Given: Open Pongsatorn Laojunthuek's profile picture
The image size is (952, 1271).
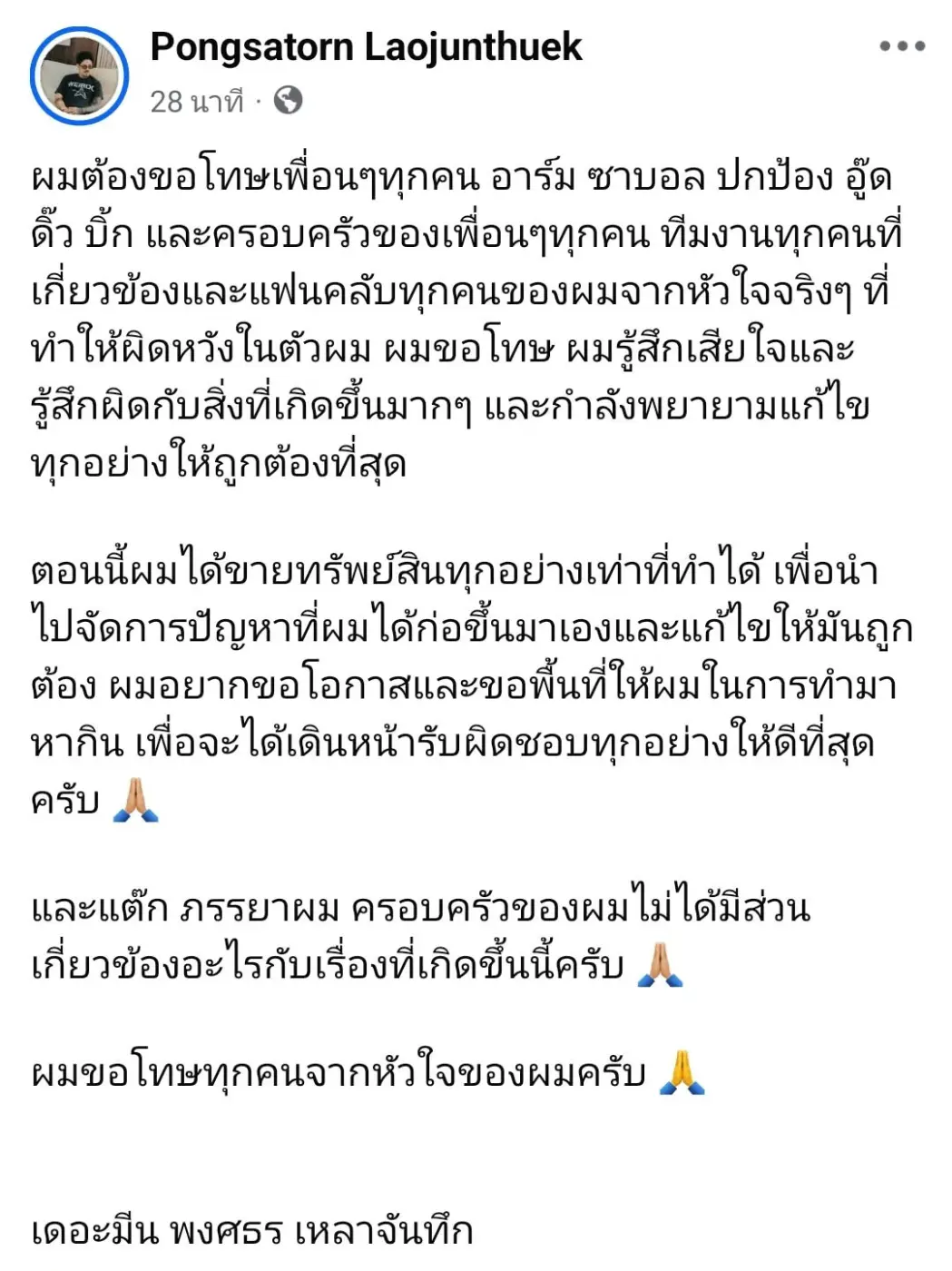Looking at the screenshot, I should (79, 75).
